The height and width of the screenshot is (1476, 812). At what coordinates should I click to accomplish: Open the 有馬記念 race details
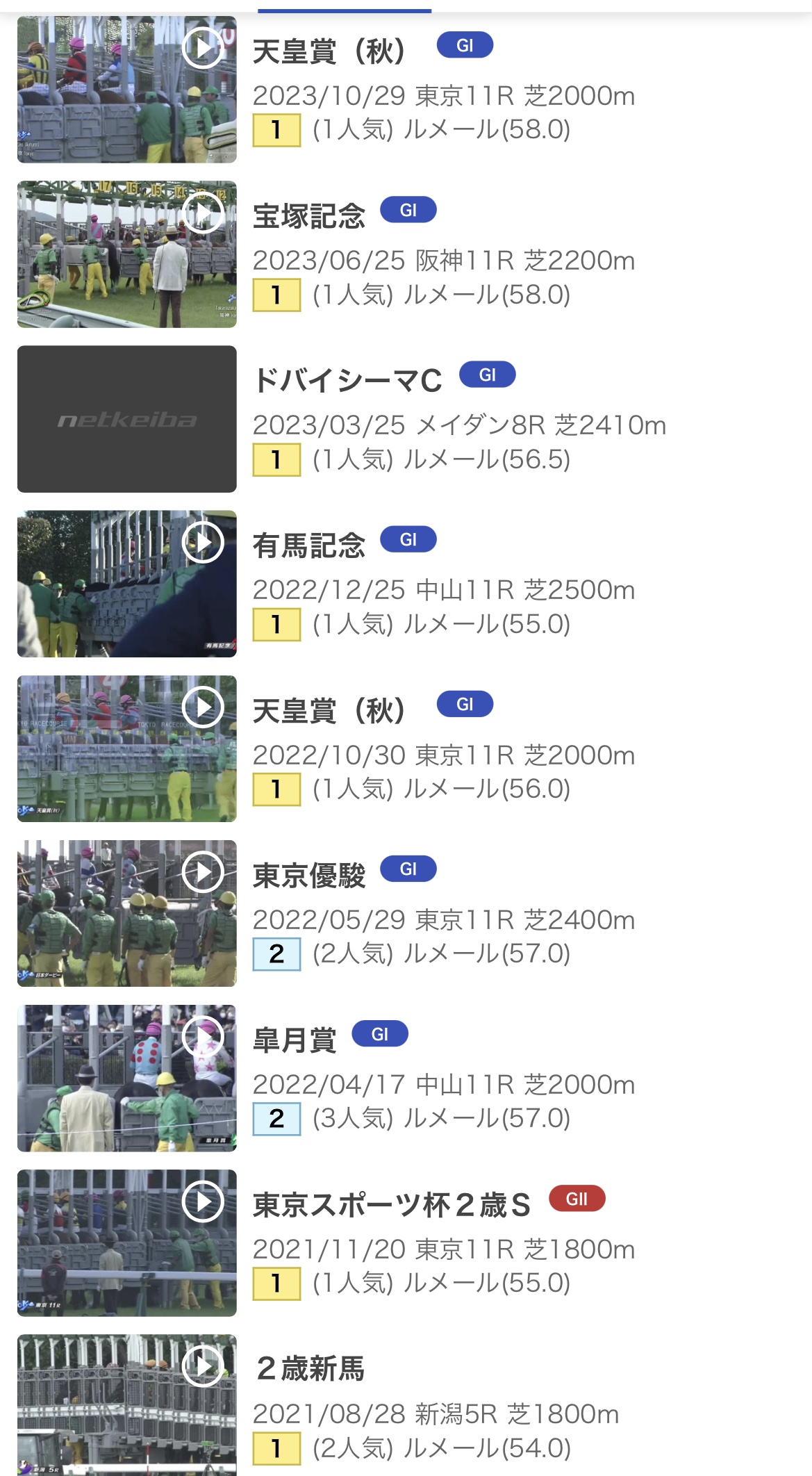tap(309, 546)
